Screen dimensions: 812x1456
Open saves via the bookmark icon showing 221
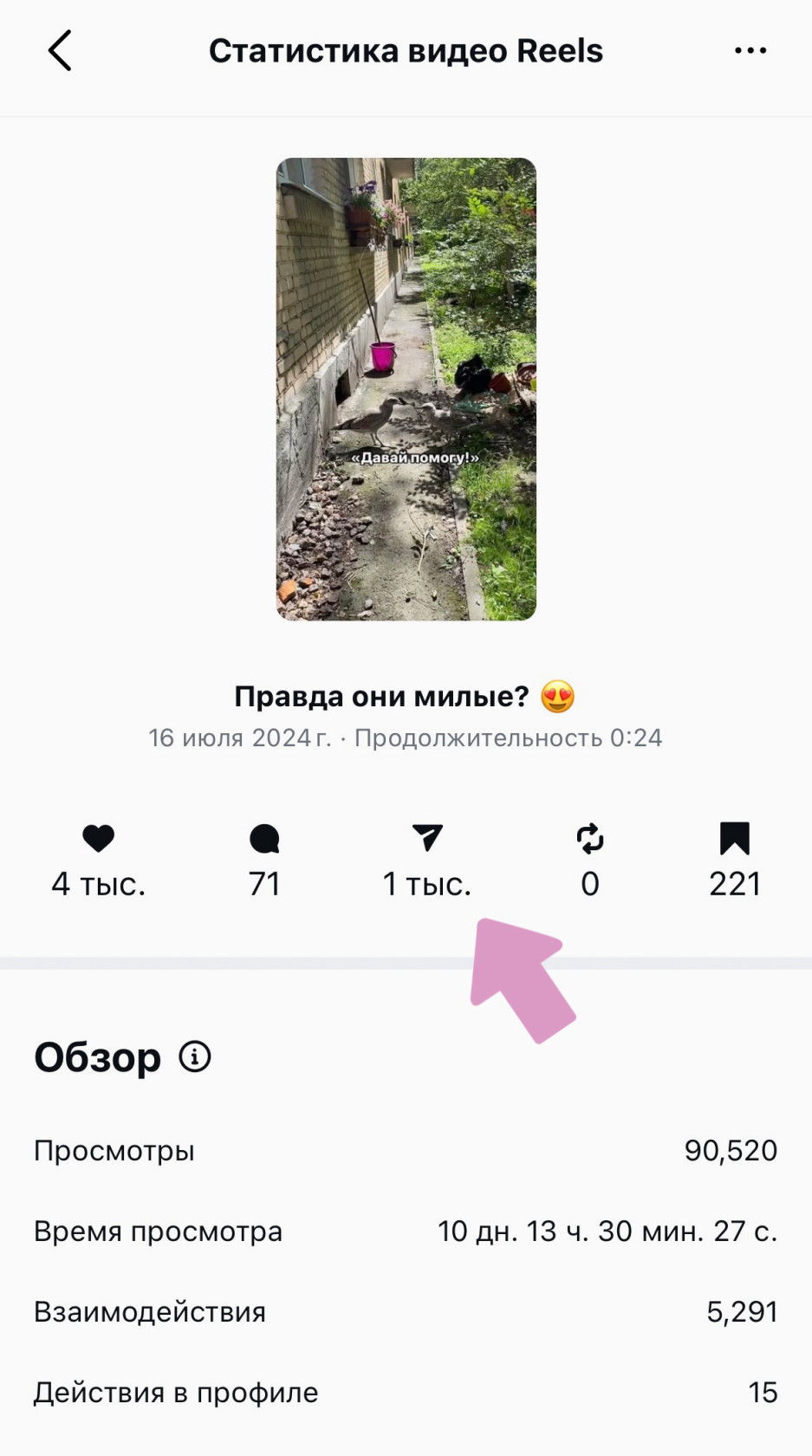click(x=735, y=838)
